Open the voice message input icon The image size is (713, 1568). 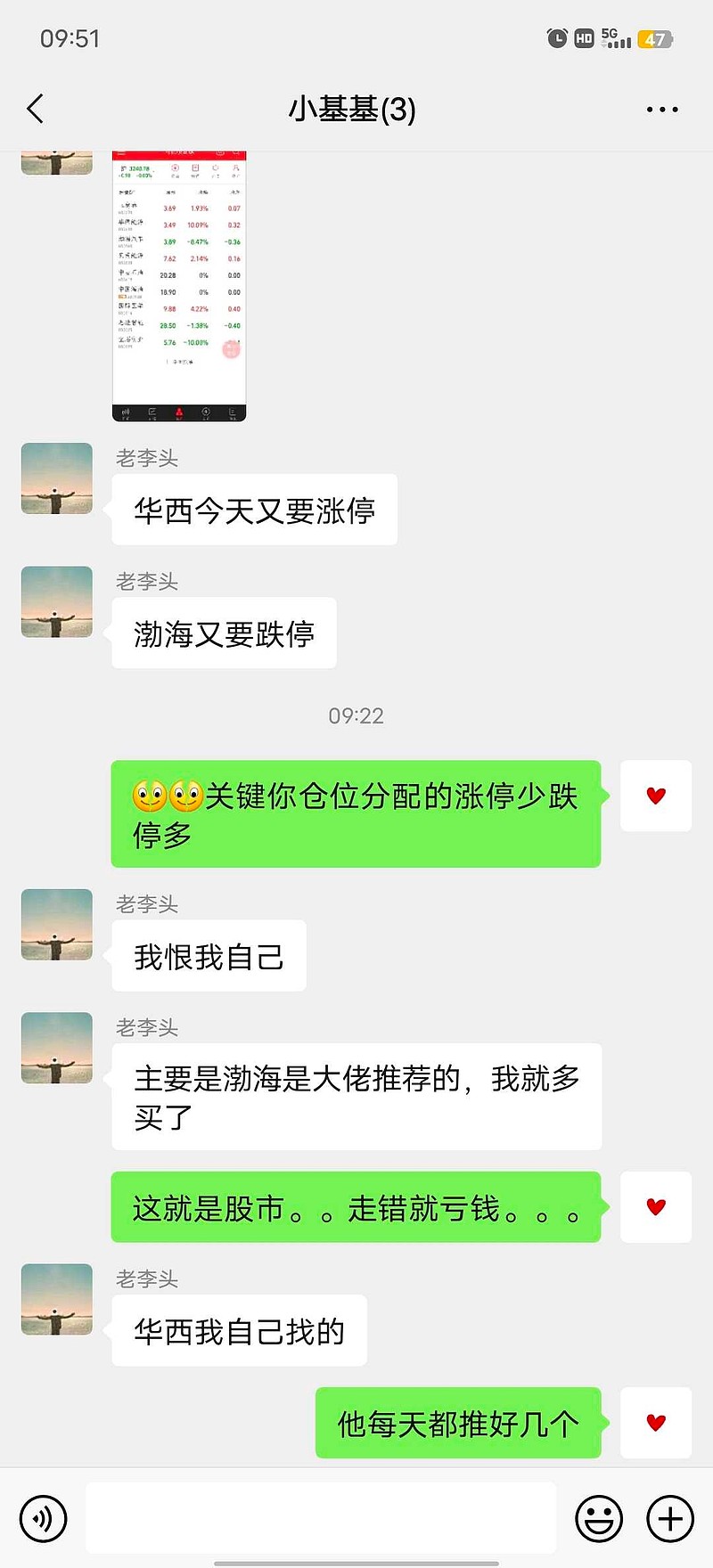(42, 1519)
